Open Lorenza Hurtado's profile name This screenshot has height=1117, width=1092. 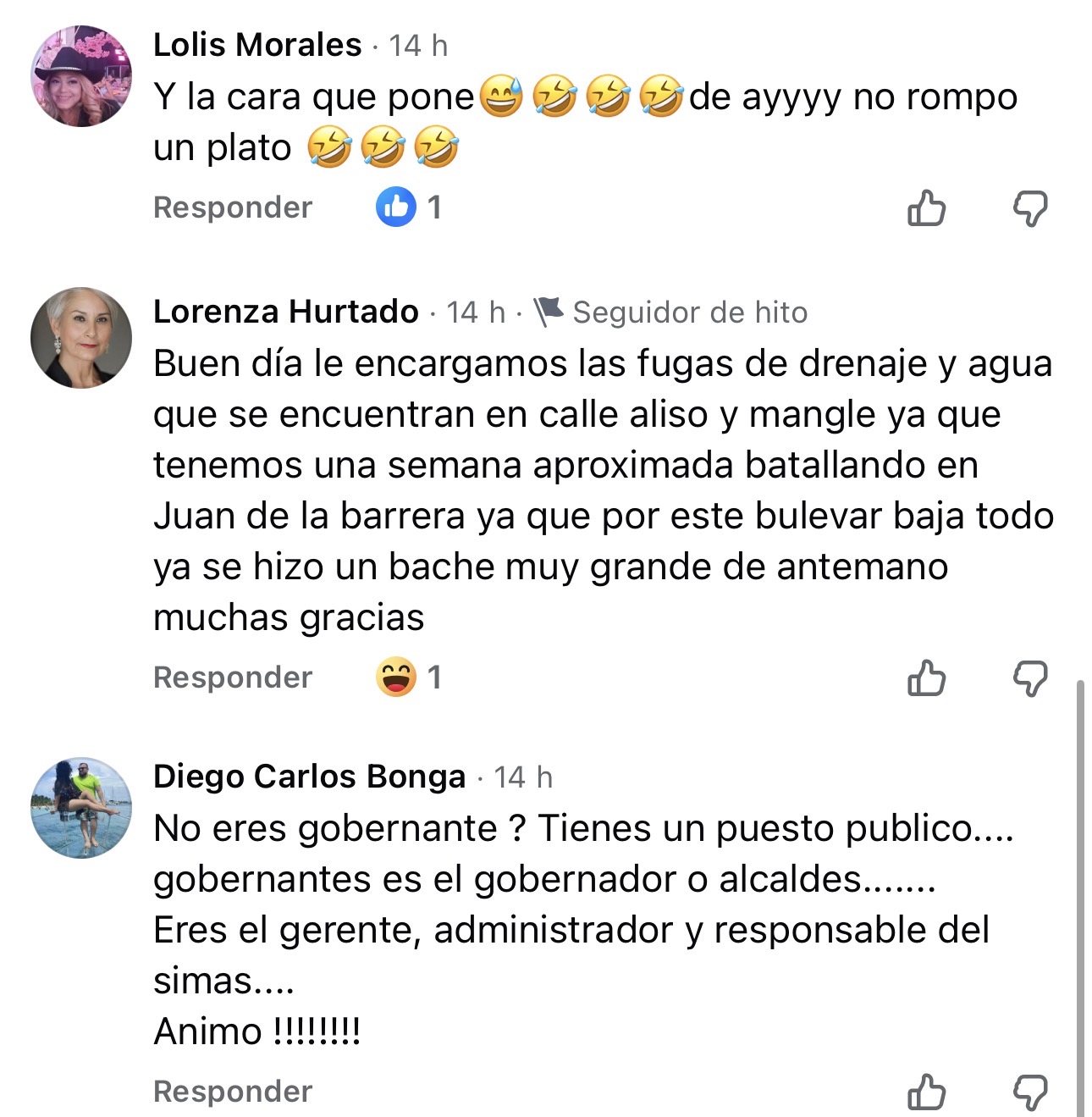point(286,312)
